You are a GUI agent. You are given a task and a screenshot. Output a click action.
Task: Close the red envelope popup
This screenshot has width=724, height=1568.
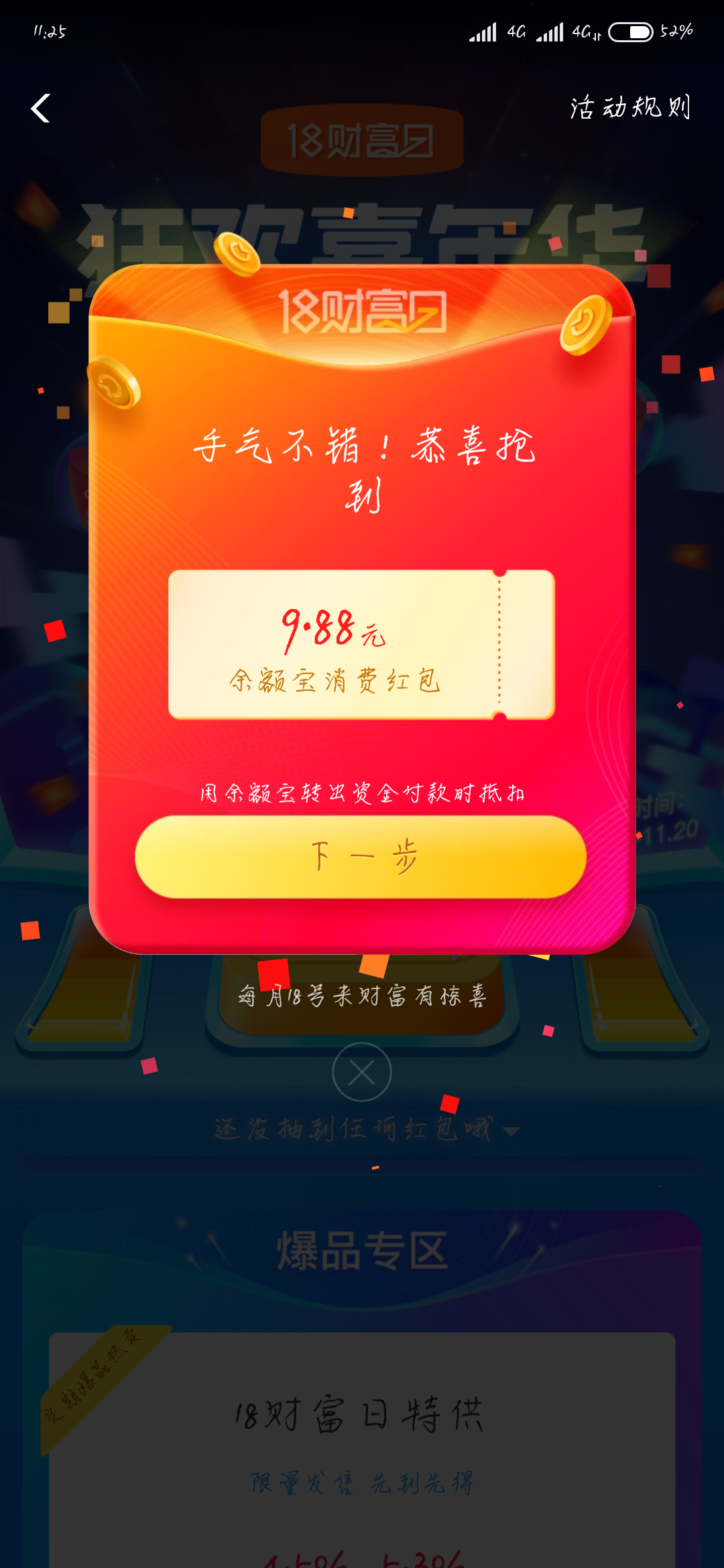tap(362, 1072)
